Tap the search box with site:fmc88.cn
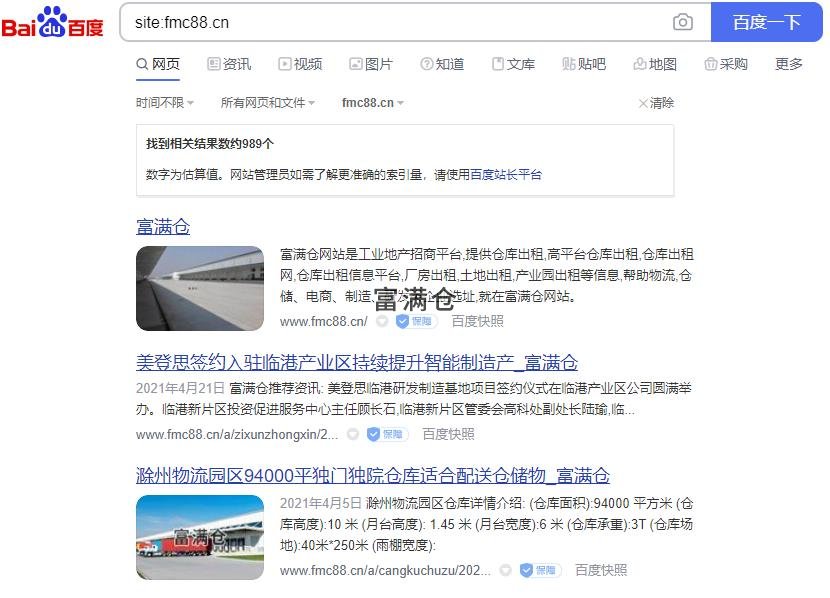This screenshot has height=598, width=830. (x=400, y=22)
